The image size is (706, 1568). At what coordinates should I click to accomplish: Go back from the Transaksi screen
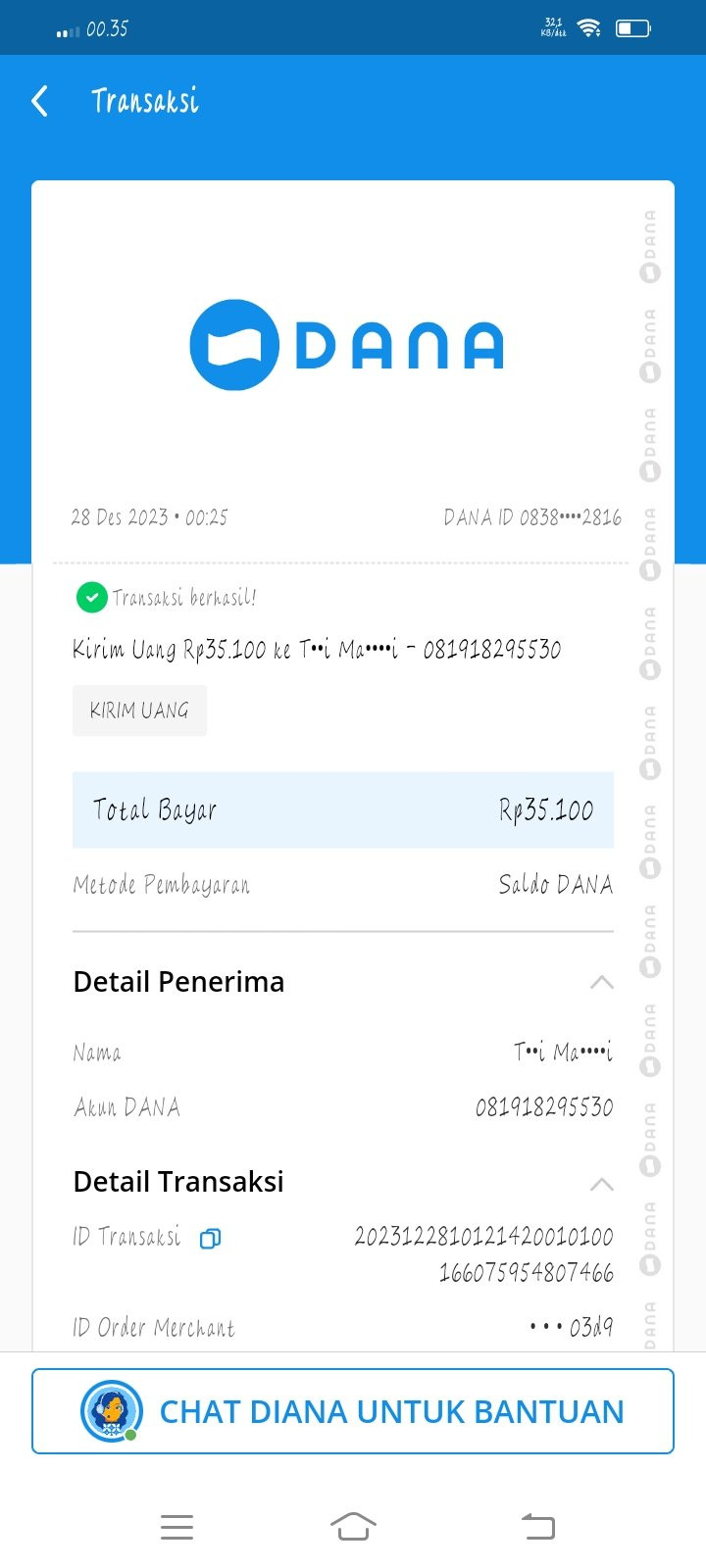39,101
